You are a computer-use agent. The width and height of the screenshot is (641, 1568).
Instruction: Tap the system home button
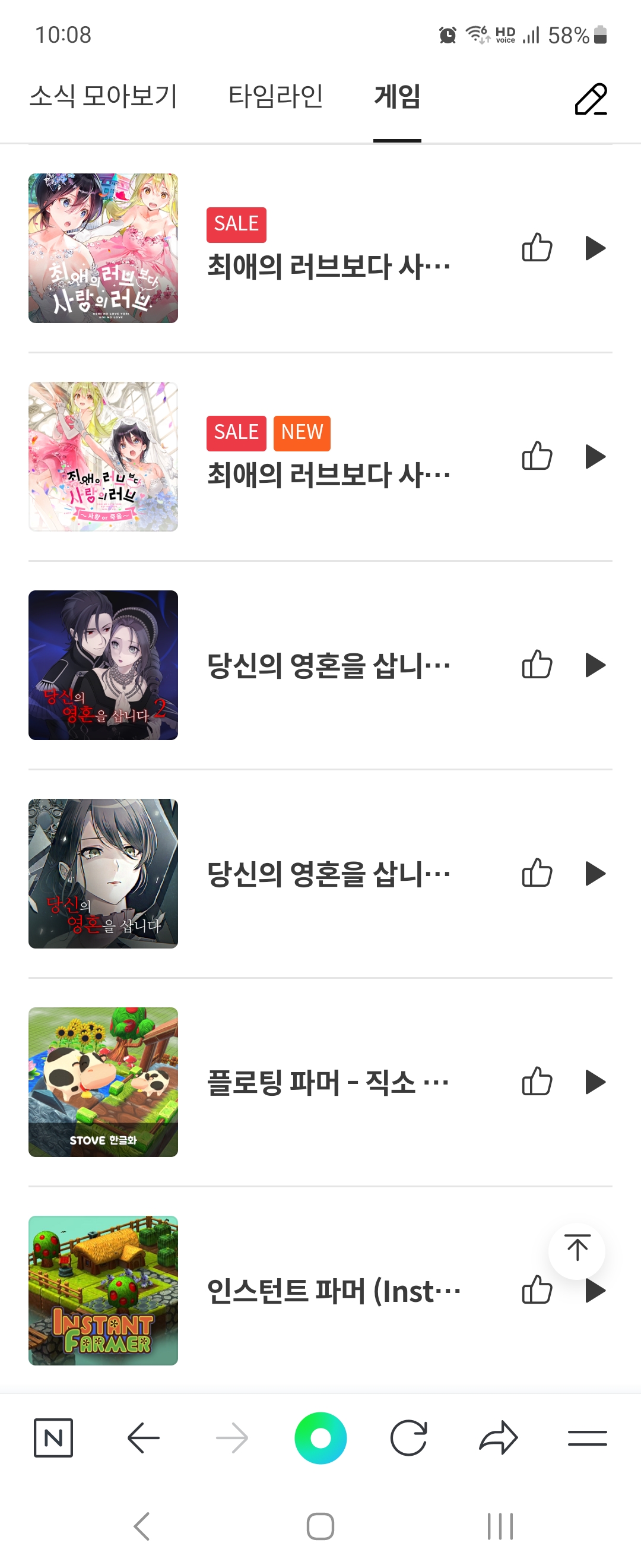[x=320, y=1526]
